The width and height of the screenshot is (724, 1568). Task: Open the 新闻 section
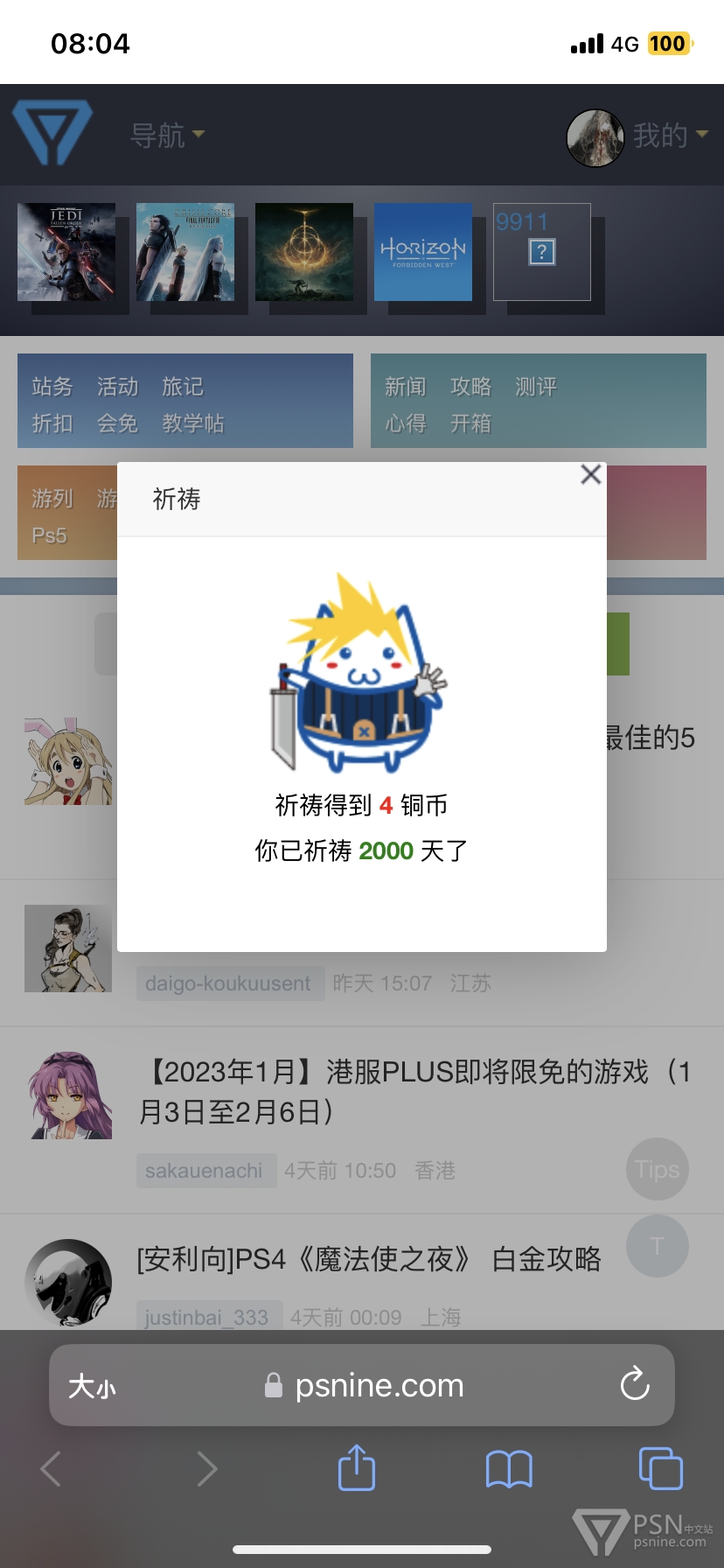(406, 387)
